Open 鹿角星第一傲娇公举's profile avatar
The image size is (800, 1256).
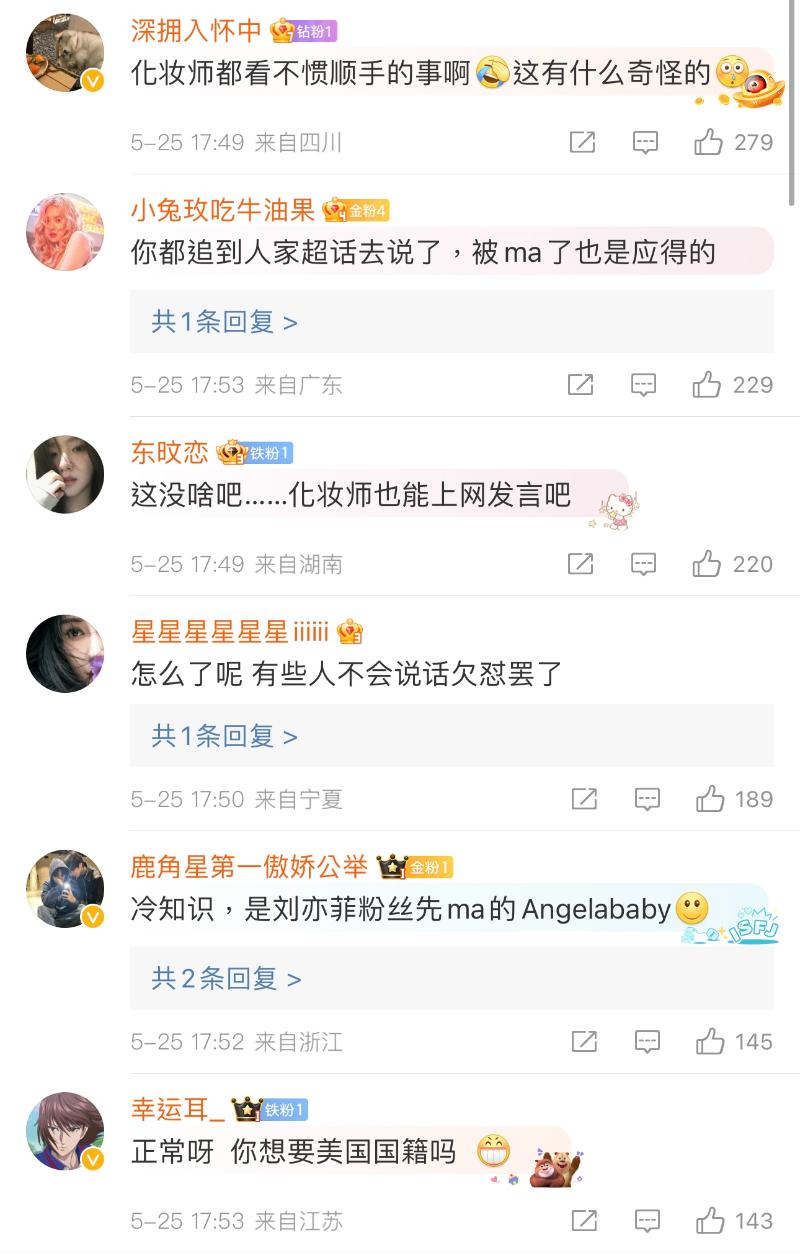click(65, 889)
